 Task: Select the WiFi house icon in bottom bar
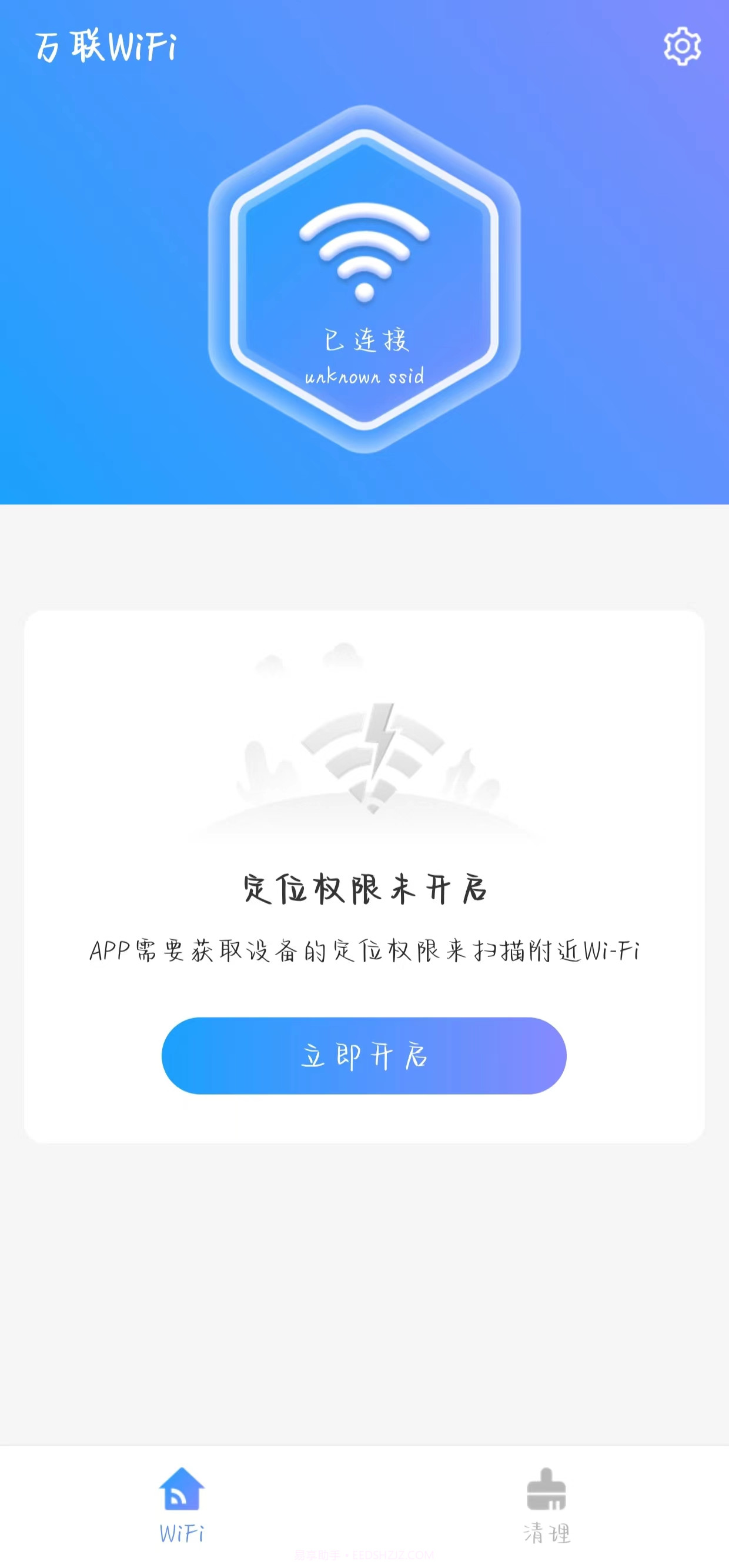click(182, 1489)
